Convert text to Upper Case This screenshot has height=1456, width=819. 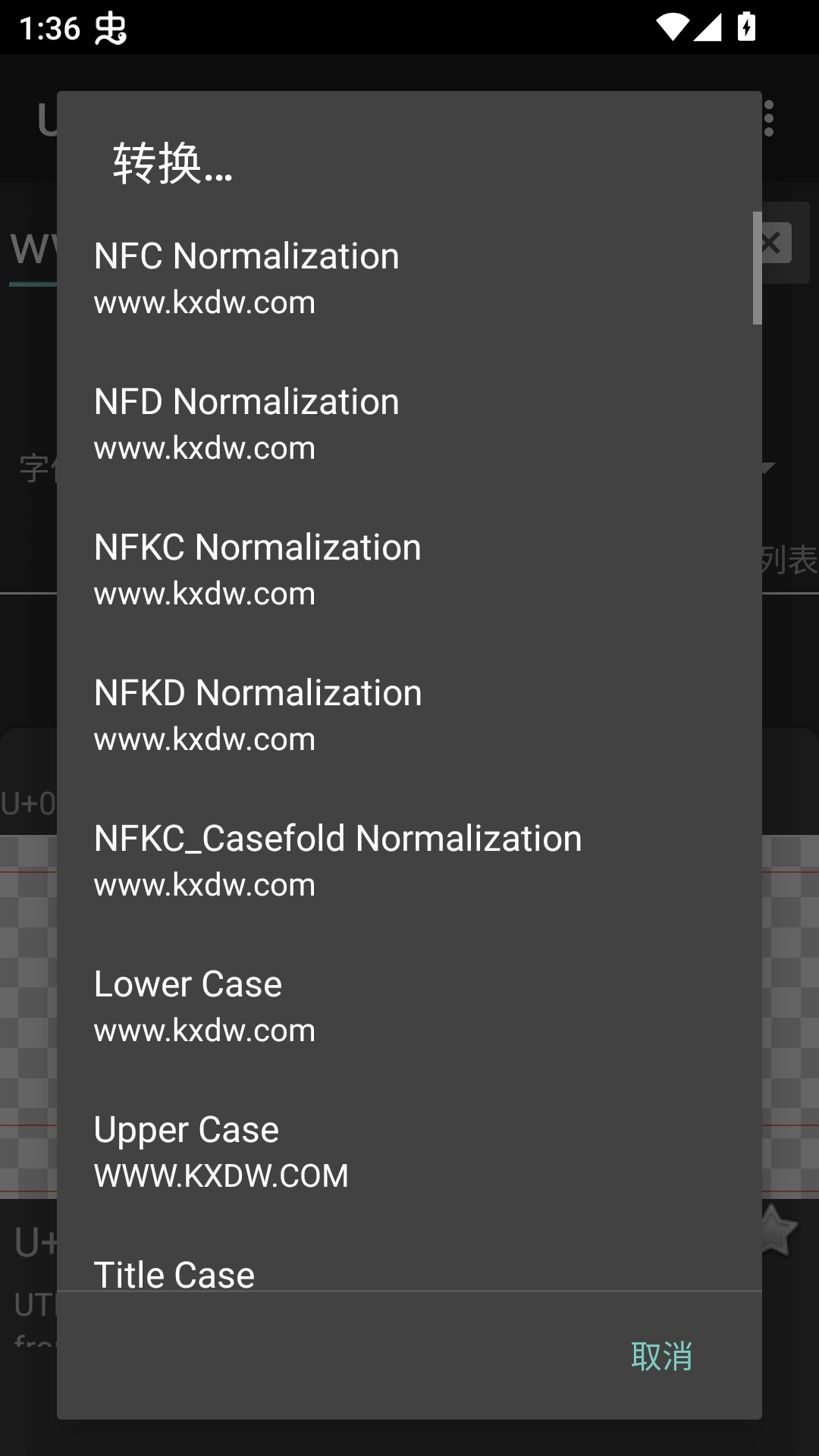click(x=409, y=1152)
